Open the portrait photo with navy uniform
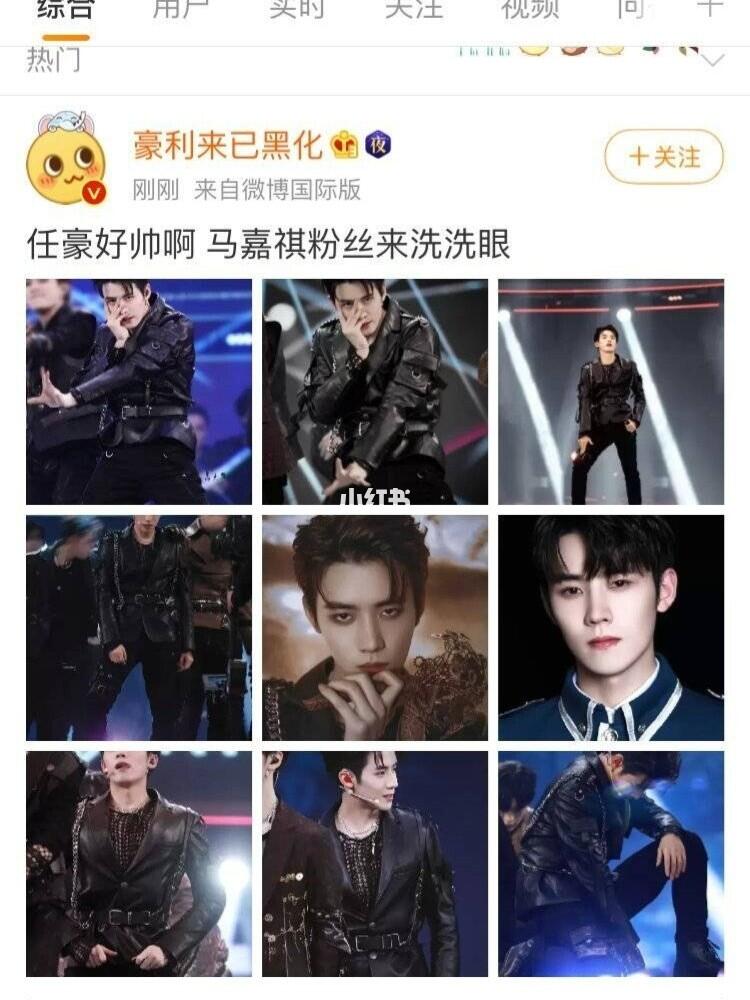This screenshot has width=750, height=1000. tap(611, 628)
